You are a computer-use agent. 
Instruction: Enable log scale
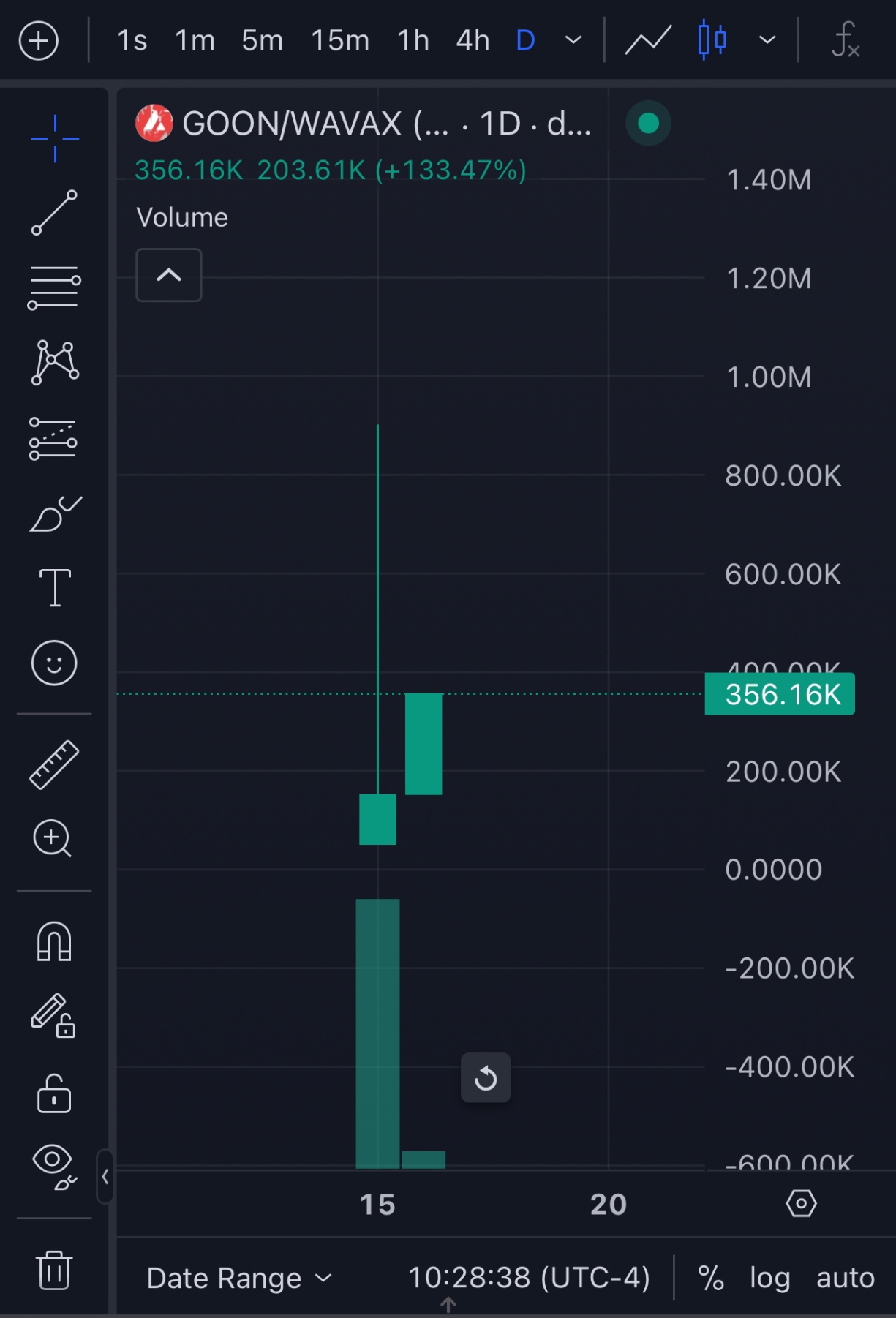[x=769, y=1279]
